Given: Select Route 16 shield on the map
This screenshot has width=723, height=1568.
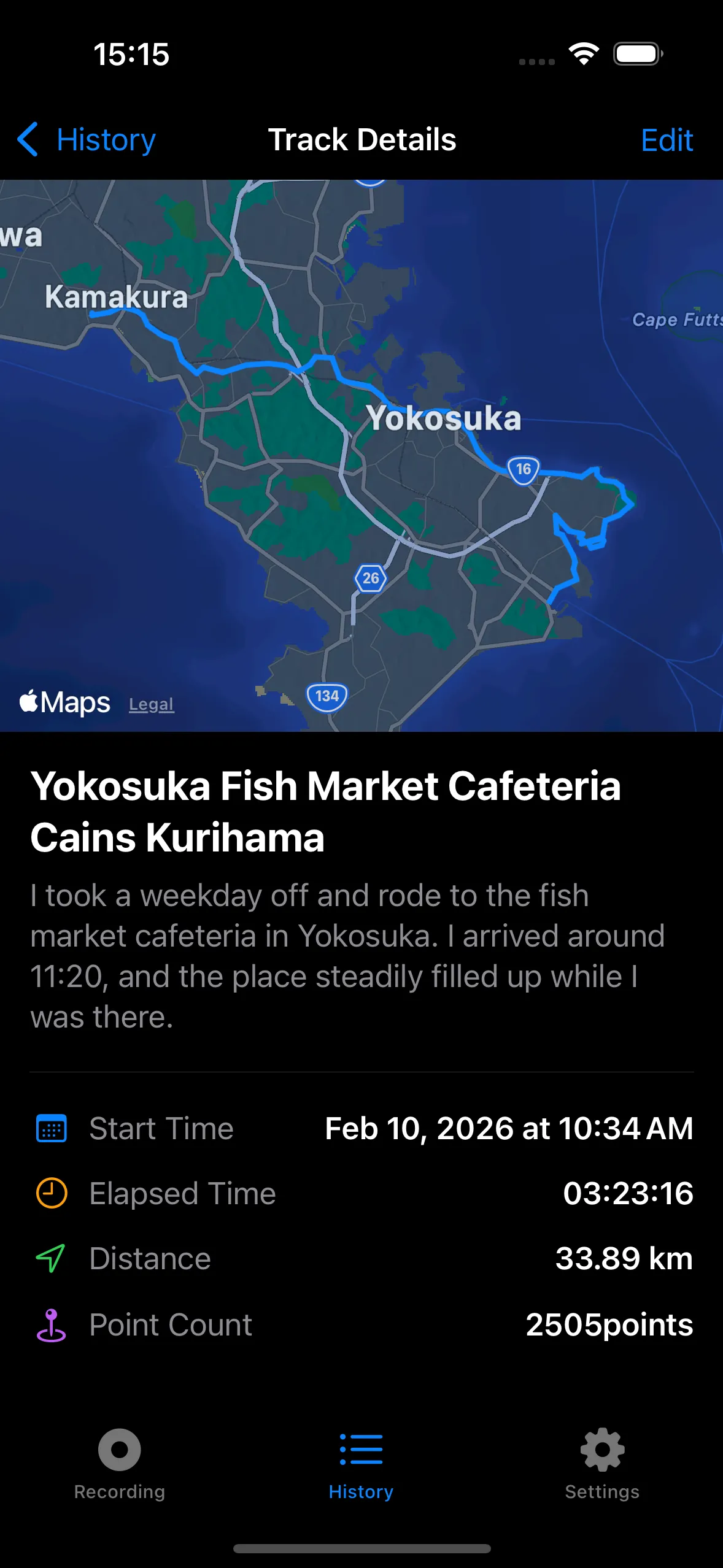Looking at the screenshot, I should click(524, 469).
